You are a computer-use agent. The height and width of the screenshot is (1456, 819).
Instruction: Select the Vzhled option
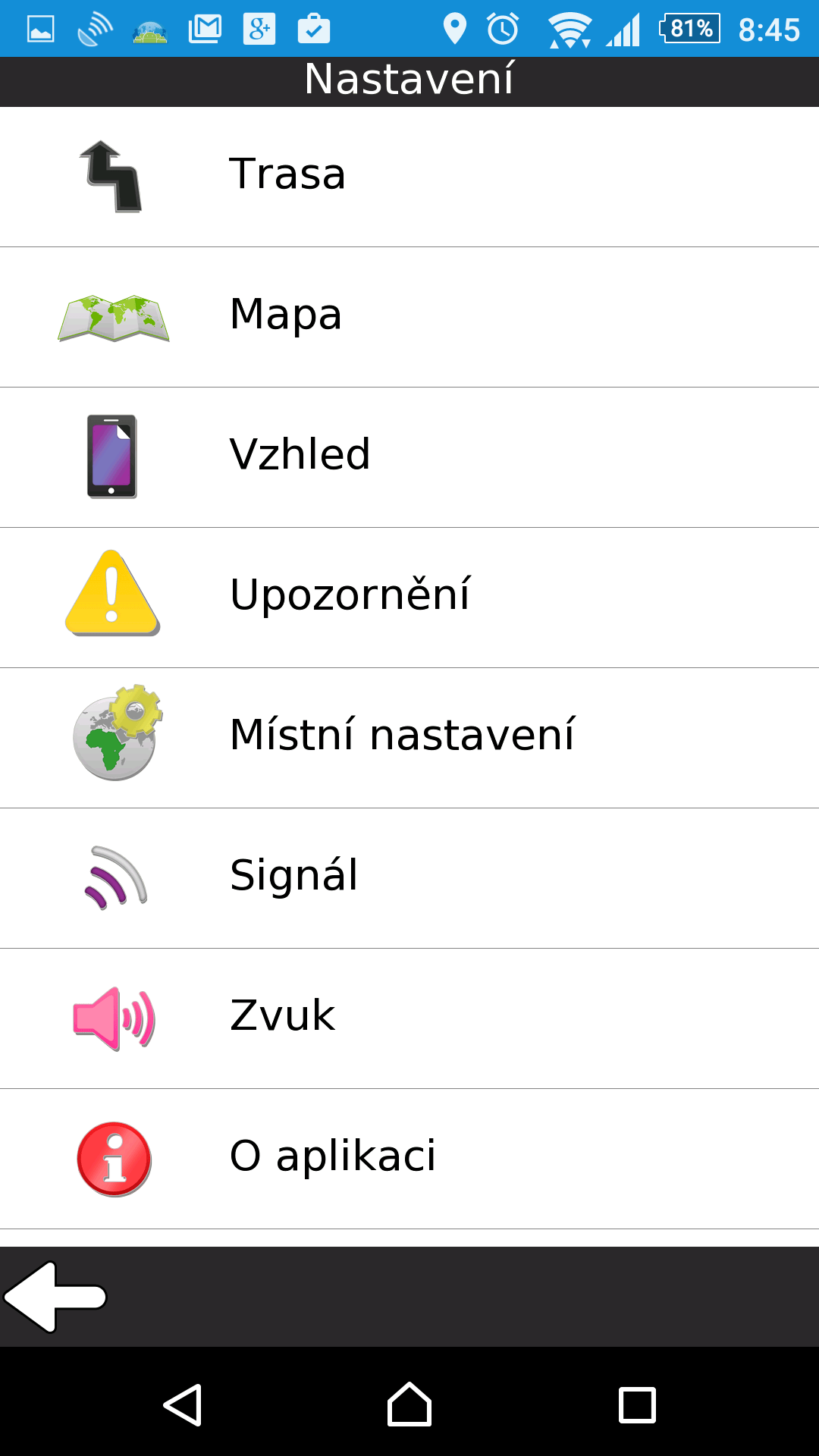pyautogui.click(x=409, y=457)
